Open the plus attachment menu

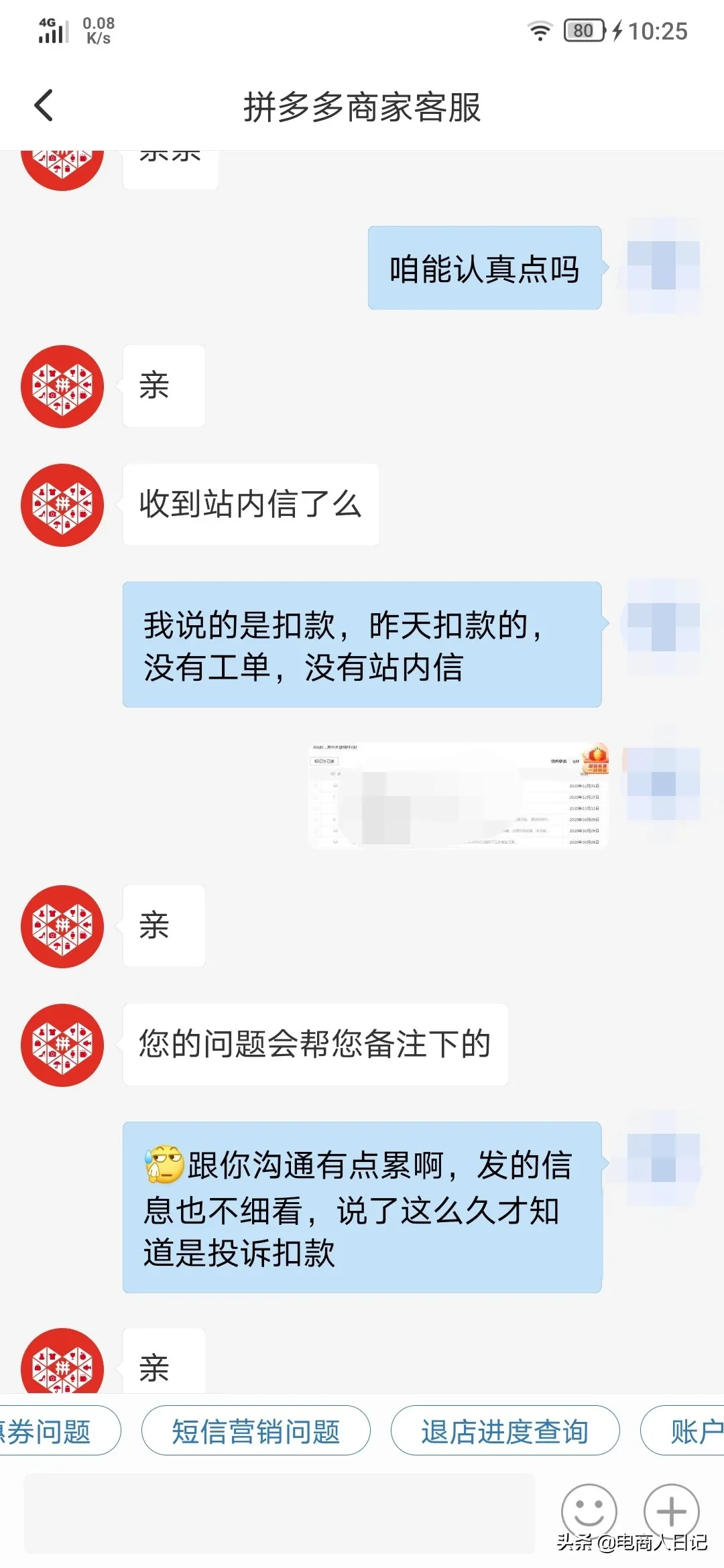click(671, 1512)
